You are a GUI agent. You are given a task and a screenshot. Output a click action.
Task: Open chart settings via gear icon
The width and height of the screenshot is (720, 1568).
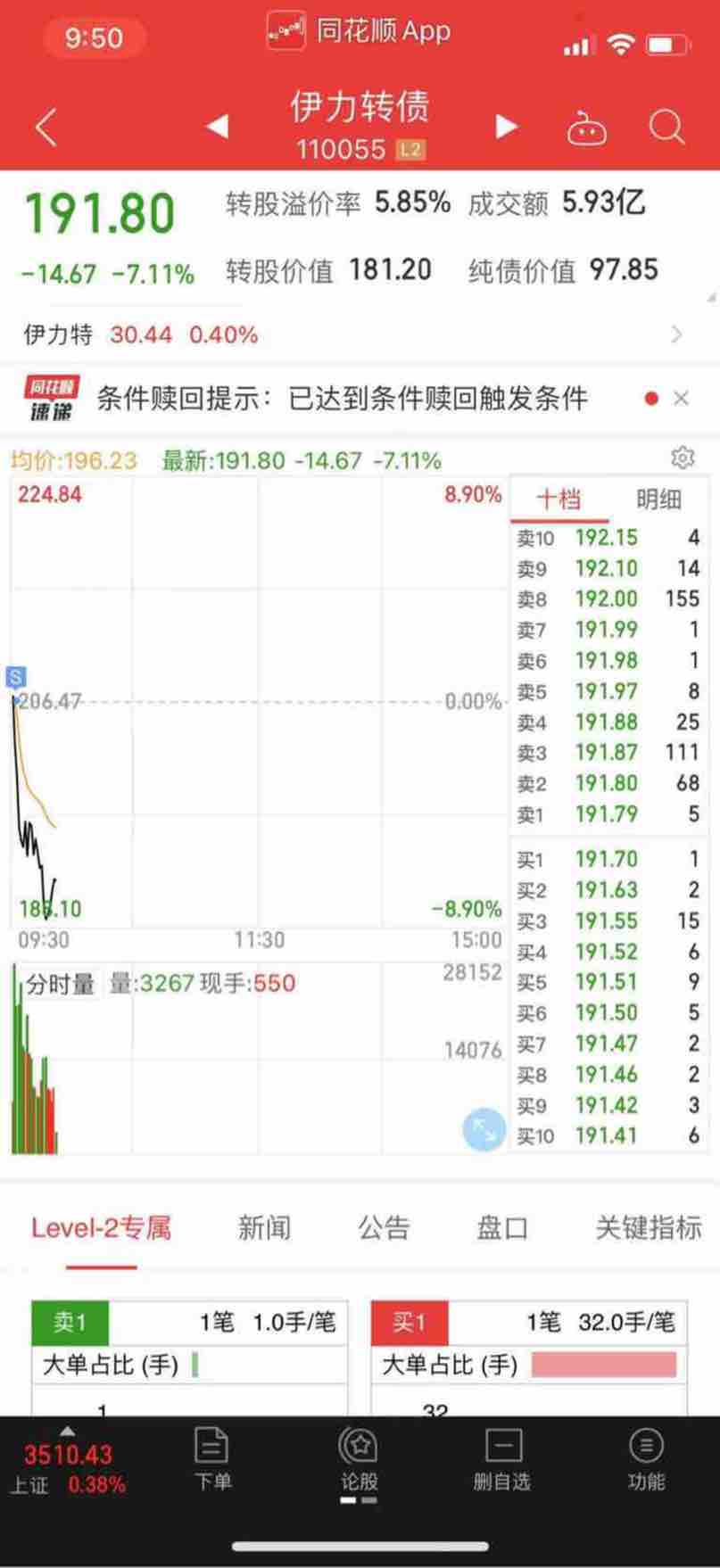click(x=683, y=458)
